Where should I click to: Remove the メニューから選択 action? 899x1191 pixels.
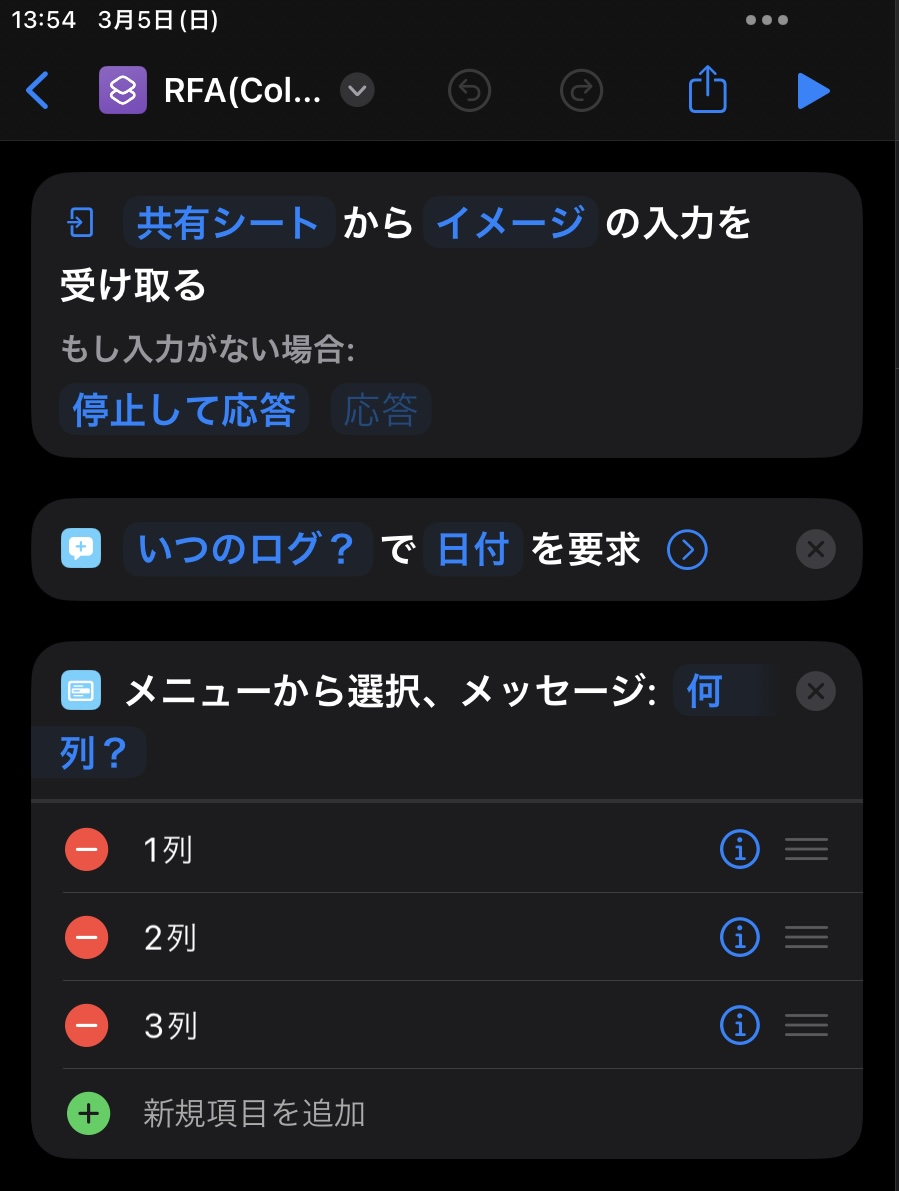click(815, 691)
